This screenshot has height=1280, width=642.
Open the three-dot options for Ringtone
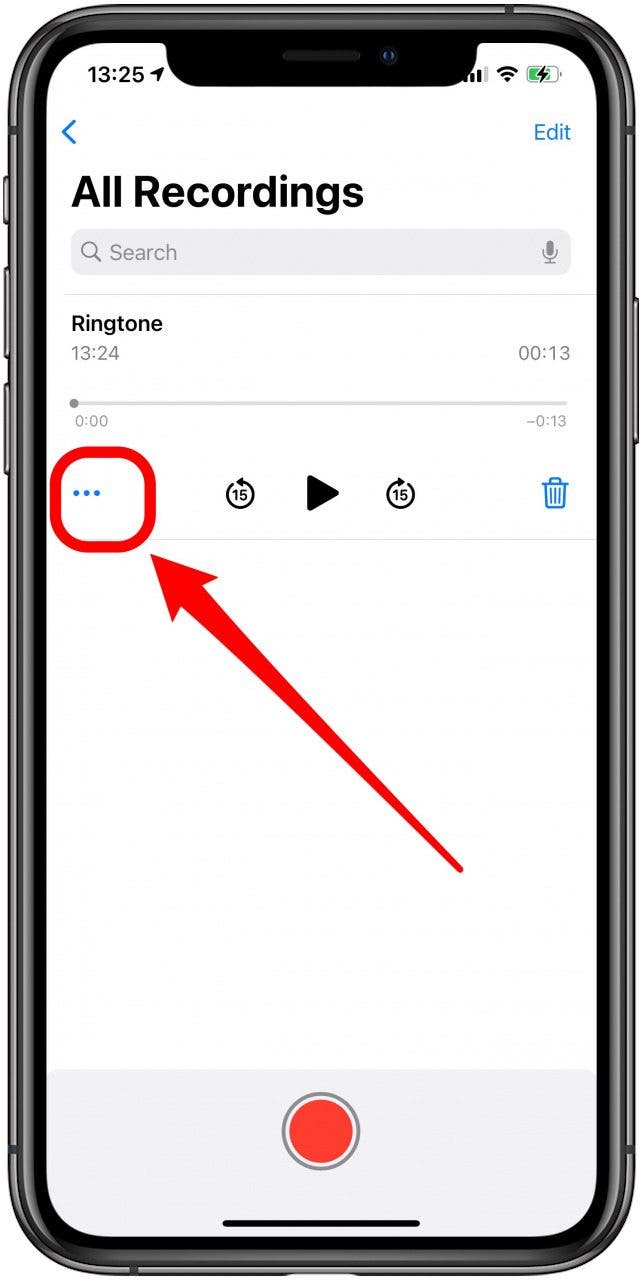pos(87,493)
